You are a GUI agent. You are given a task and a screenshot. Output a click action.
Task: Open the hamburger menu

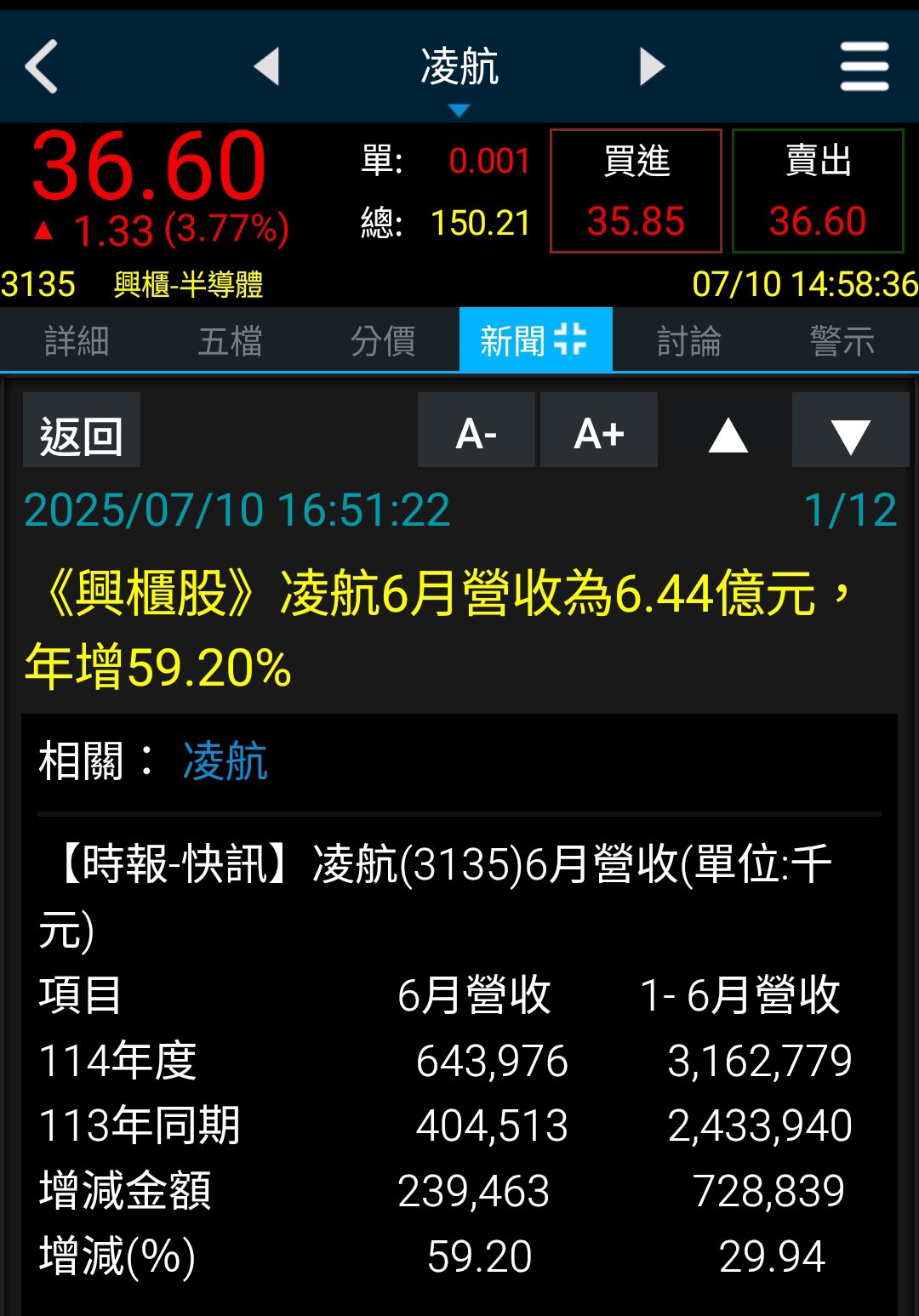click(x=864, y=66)
